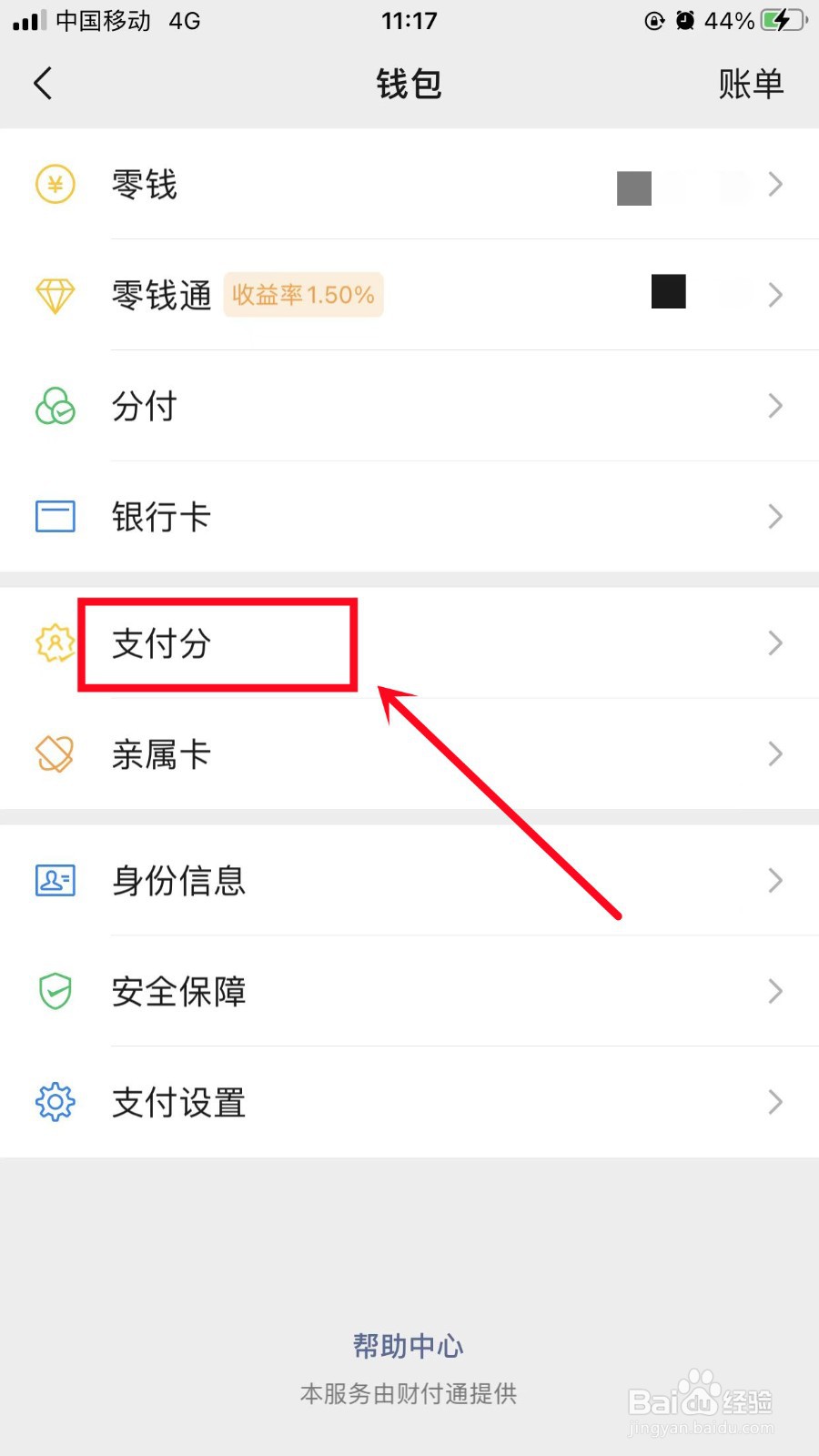
Task: Open the 帮助中心 link
Action: [408, 1346]
